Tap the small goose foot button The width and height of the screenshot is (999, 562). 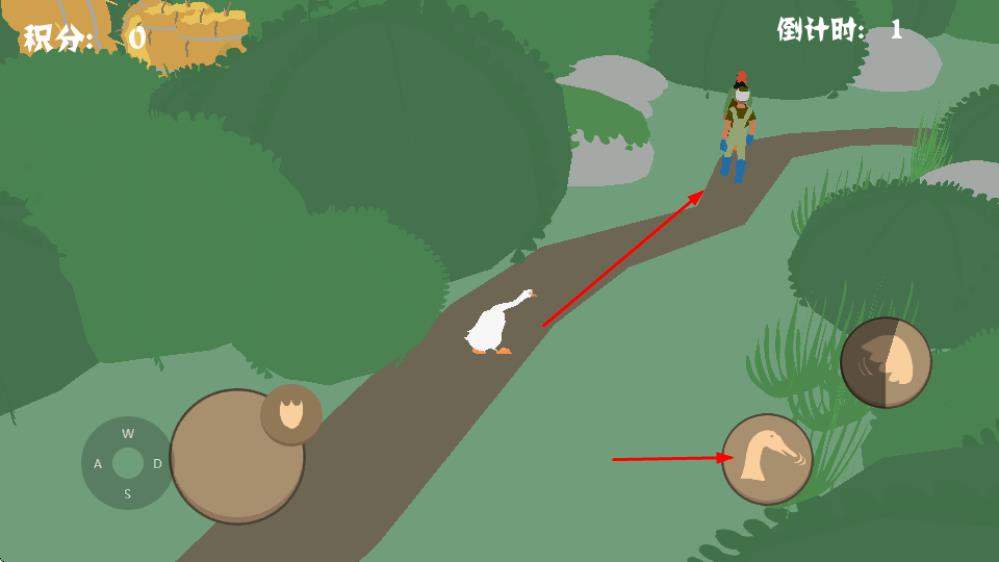(x=291, y=414)
